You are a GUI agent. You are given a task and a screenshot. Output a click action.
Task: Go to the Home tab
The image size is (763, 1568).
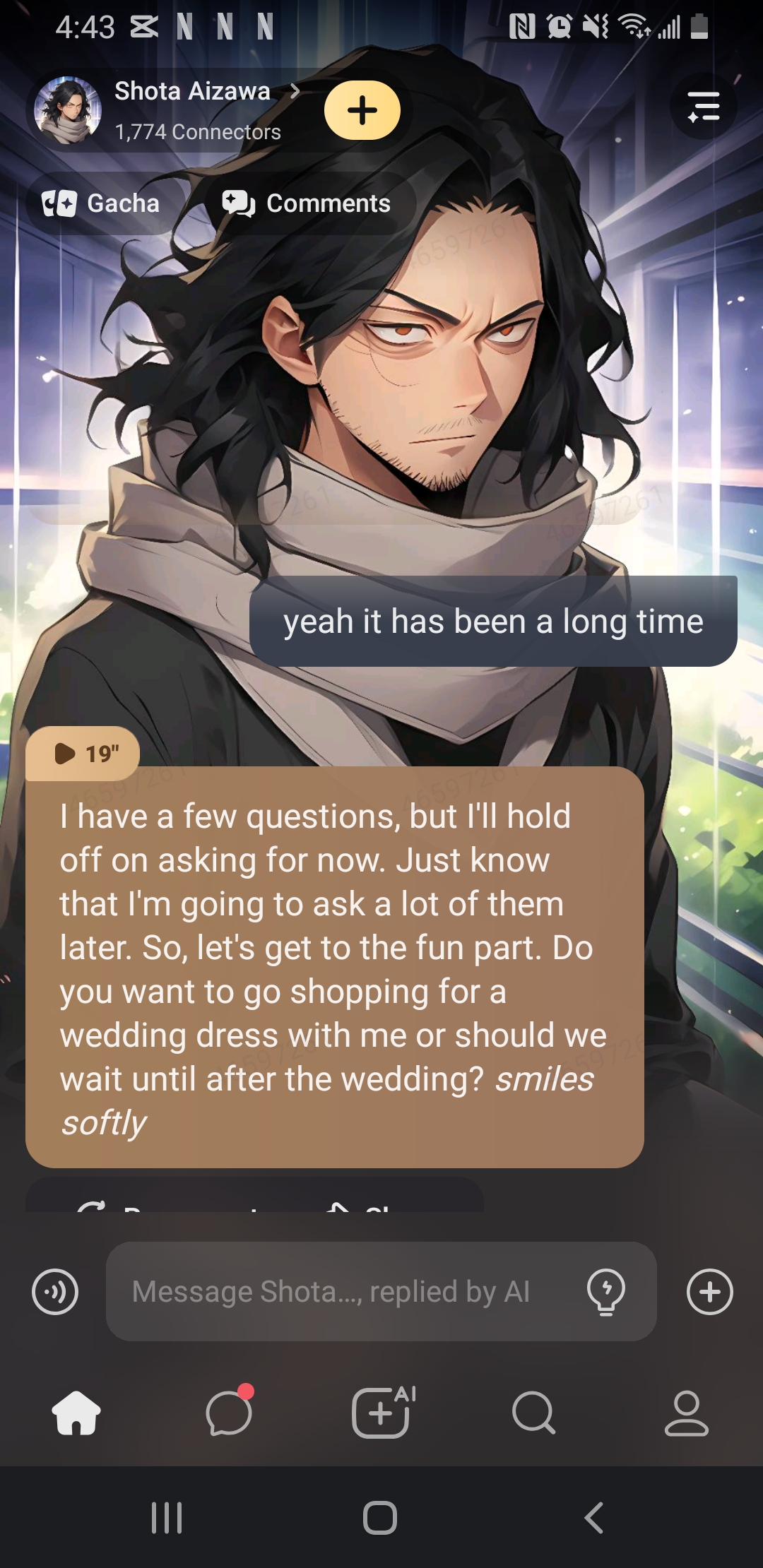tap(76, 1413)
